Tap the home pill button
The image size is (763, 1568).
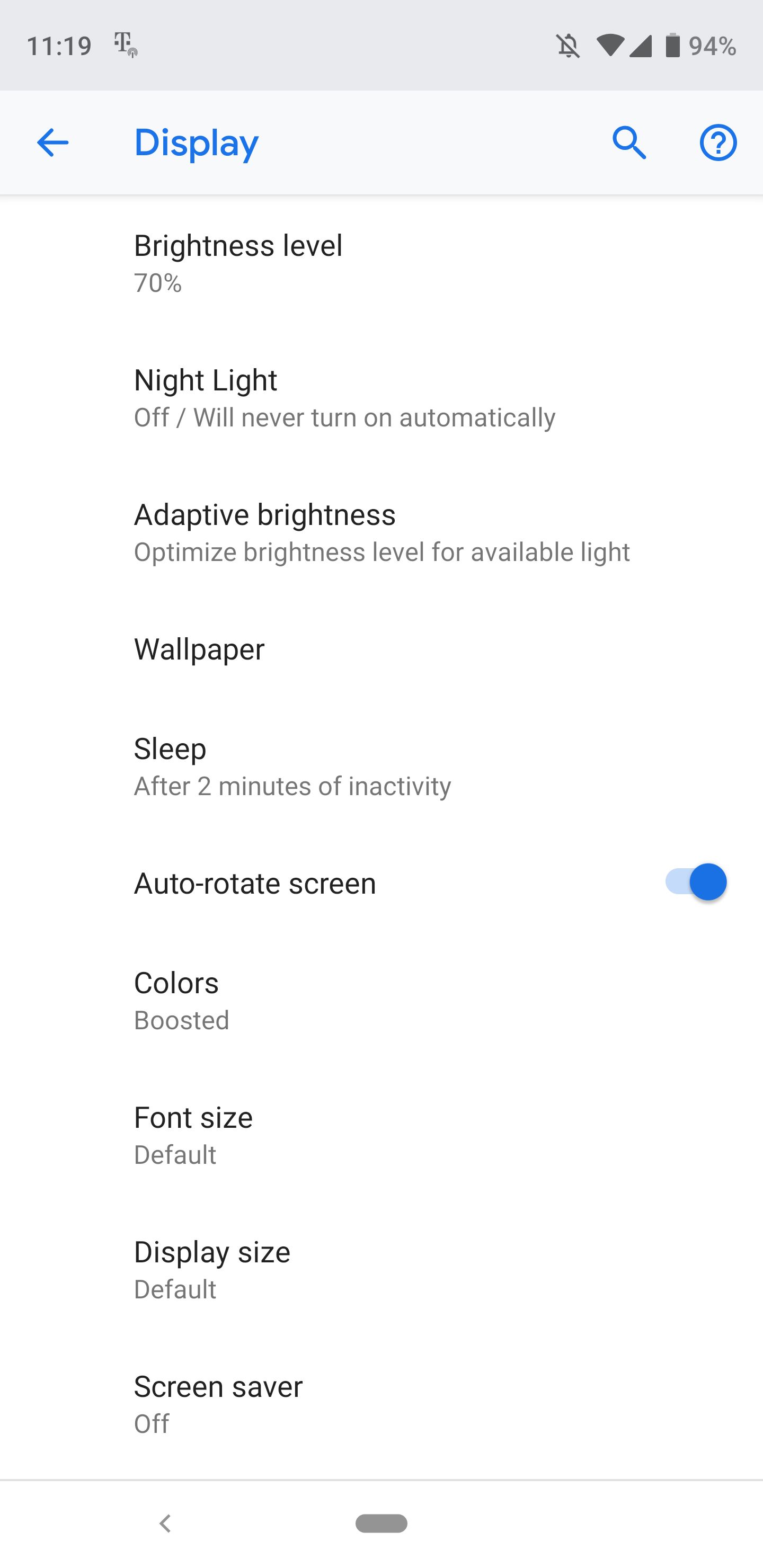point(381,1524)
